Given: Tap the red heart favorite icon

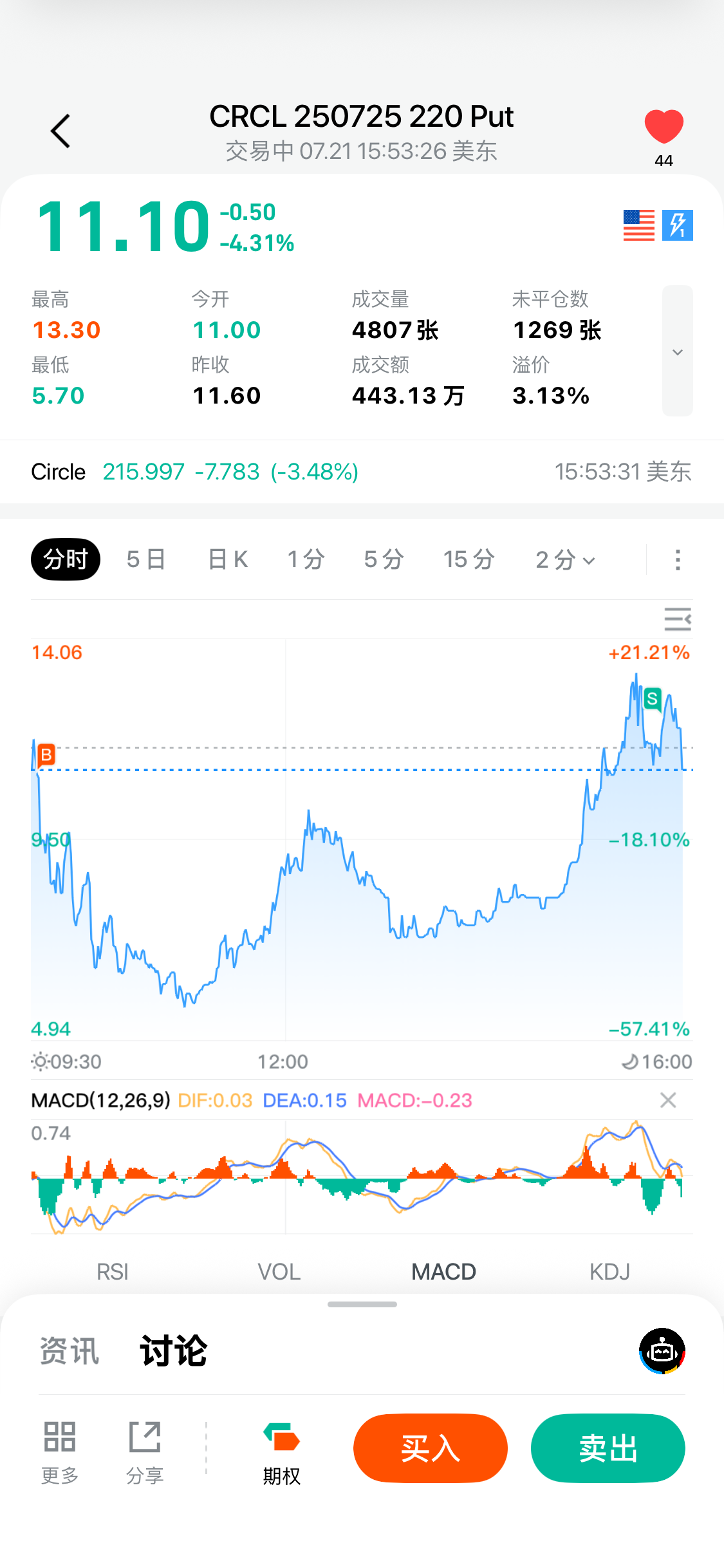Looking at the screenshot, I should point(664,126).
